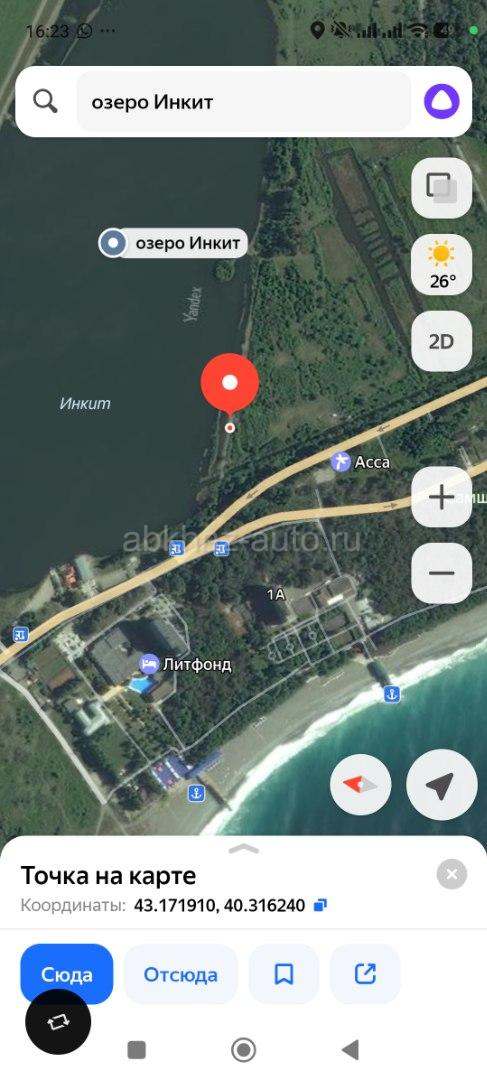Share this map point

tap(365, 974)
